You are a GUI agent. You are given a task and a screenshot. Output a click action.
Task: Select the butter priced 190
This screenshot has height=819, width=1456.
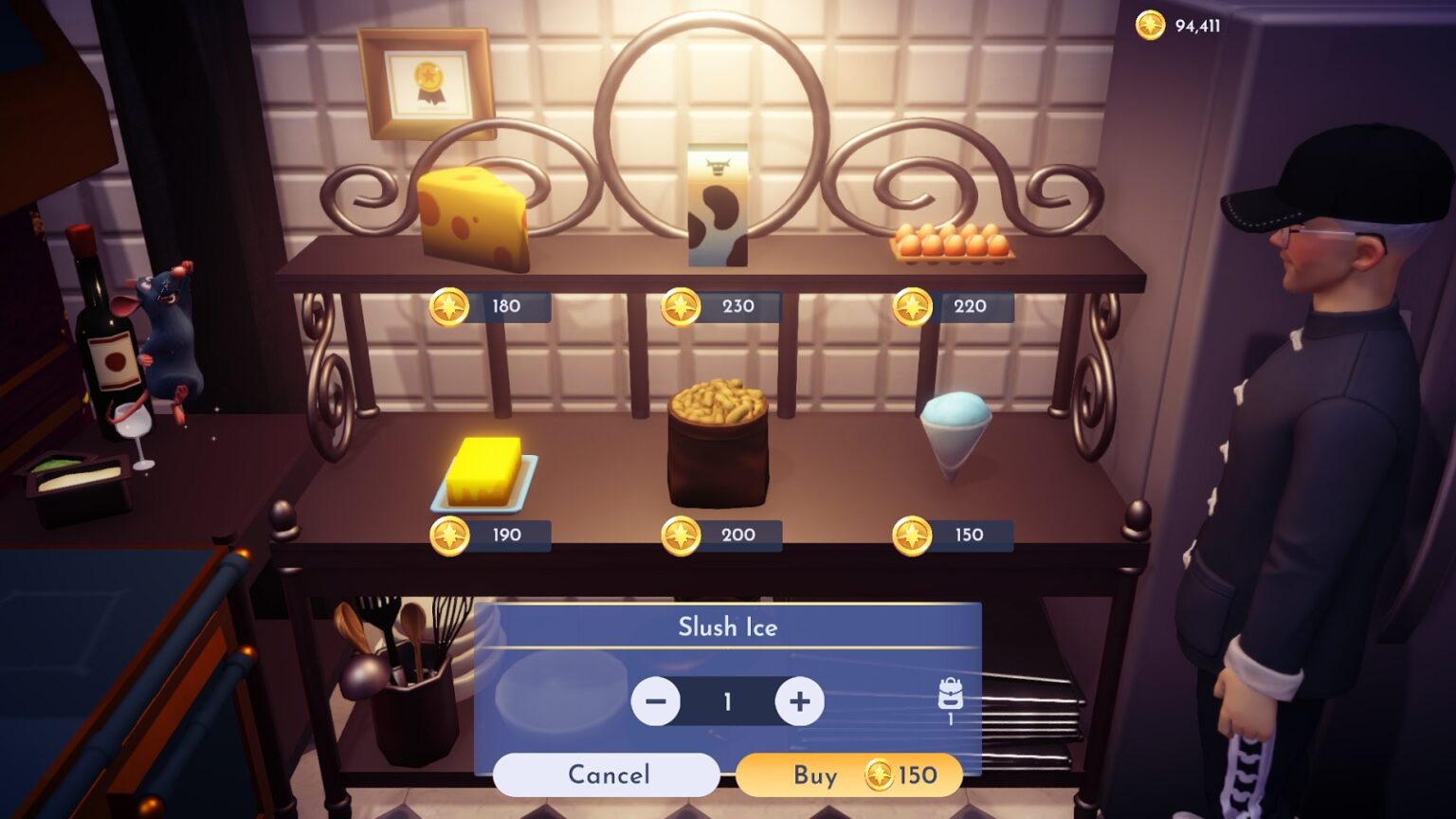pyautogui.click(x=484, y=472)
